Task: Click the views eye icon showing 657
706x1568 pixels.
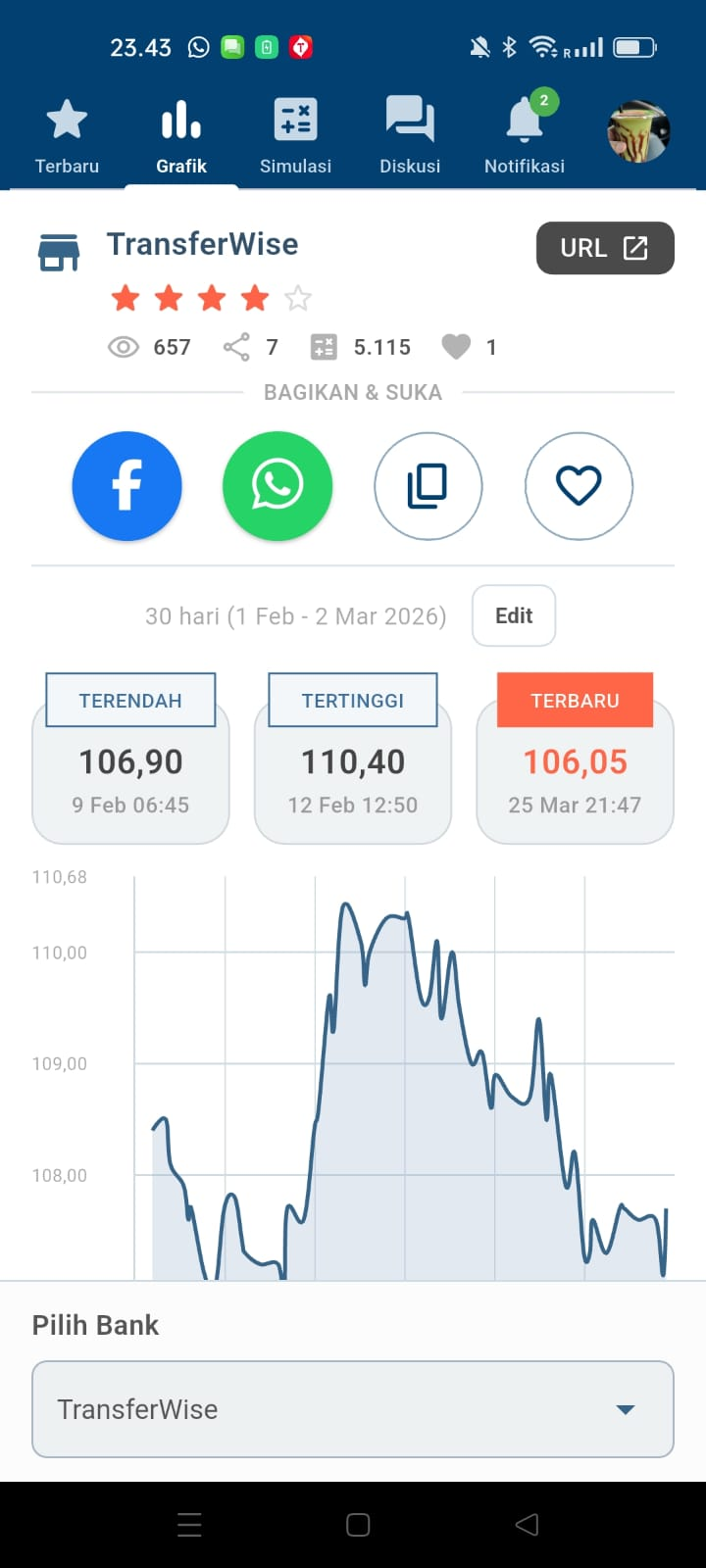Action: [x=122, y=347]
